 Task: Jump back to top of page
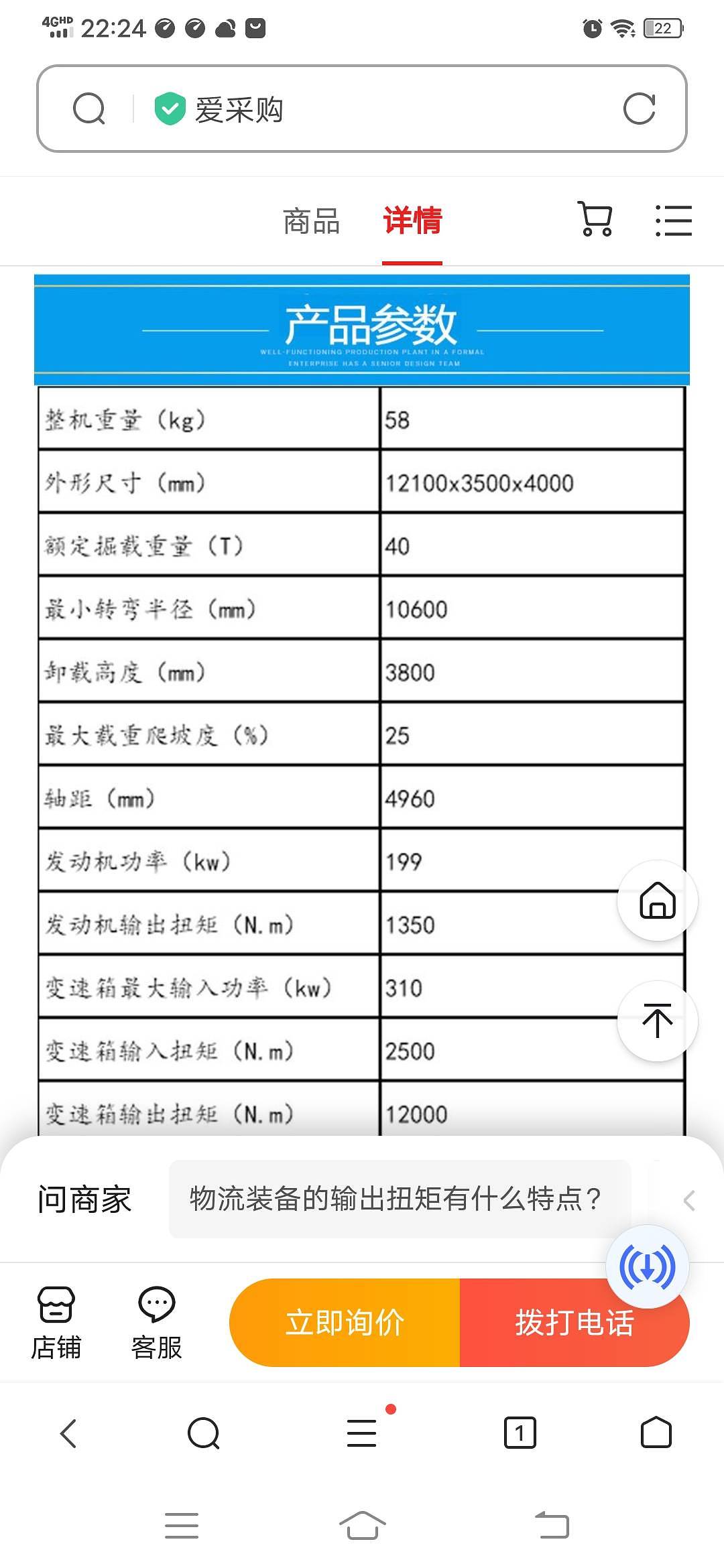click(x=658, y=1021)
